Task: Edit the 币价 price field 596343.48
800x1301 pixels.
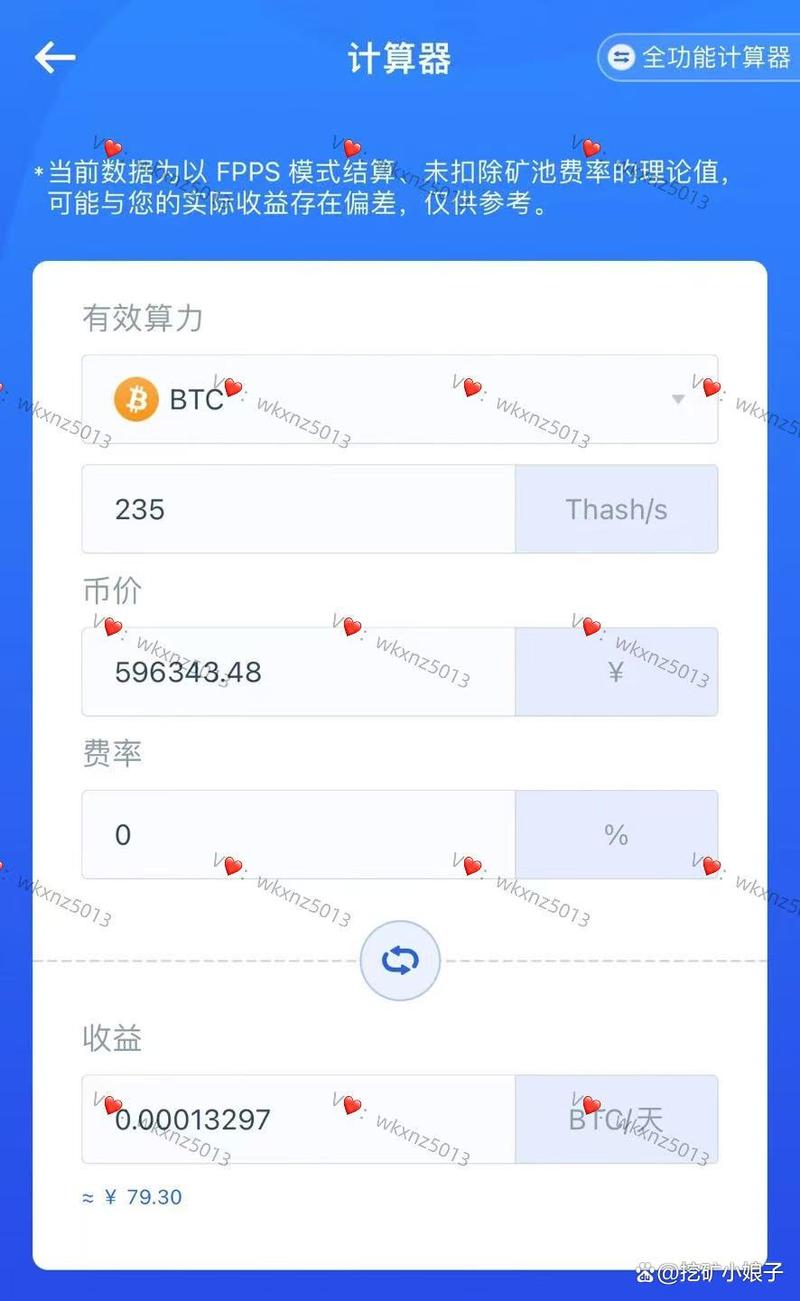Action: pos(298,672)
